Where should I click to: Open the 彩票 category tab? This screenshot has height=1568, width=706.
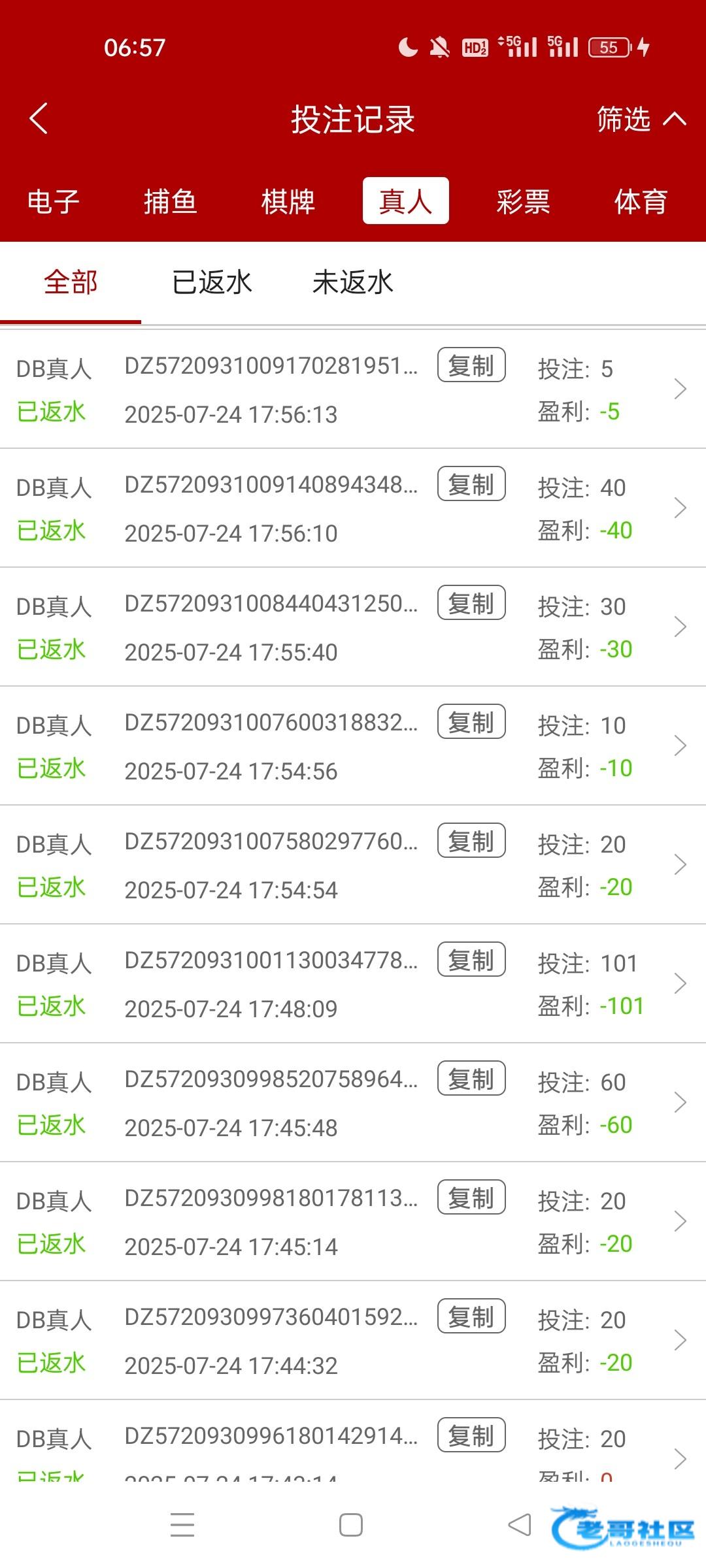click(523, 201)
